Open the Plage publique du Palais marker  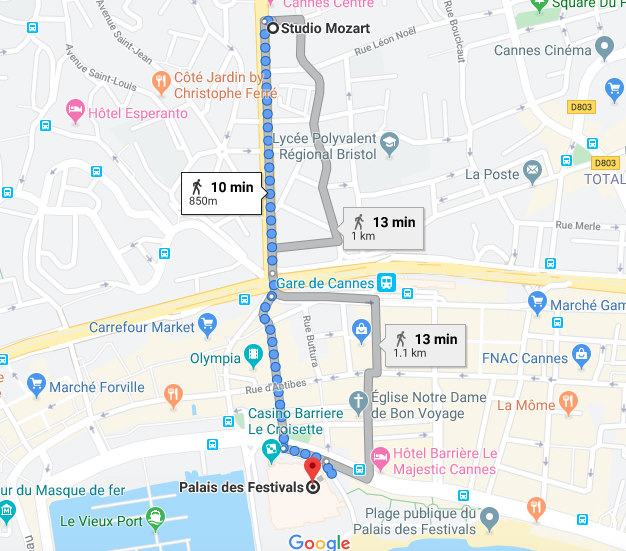488,517
